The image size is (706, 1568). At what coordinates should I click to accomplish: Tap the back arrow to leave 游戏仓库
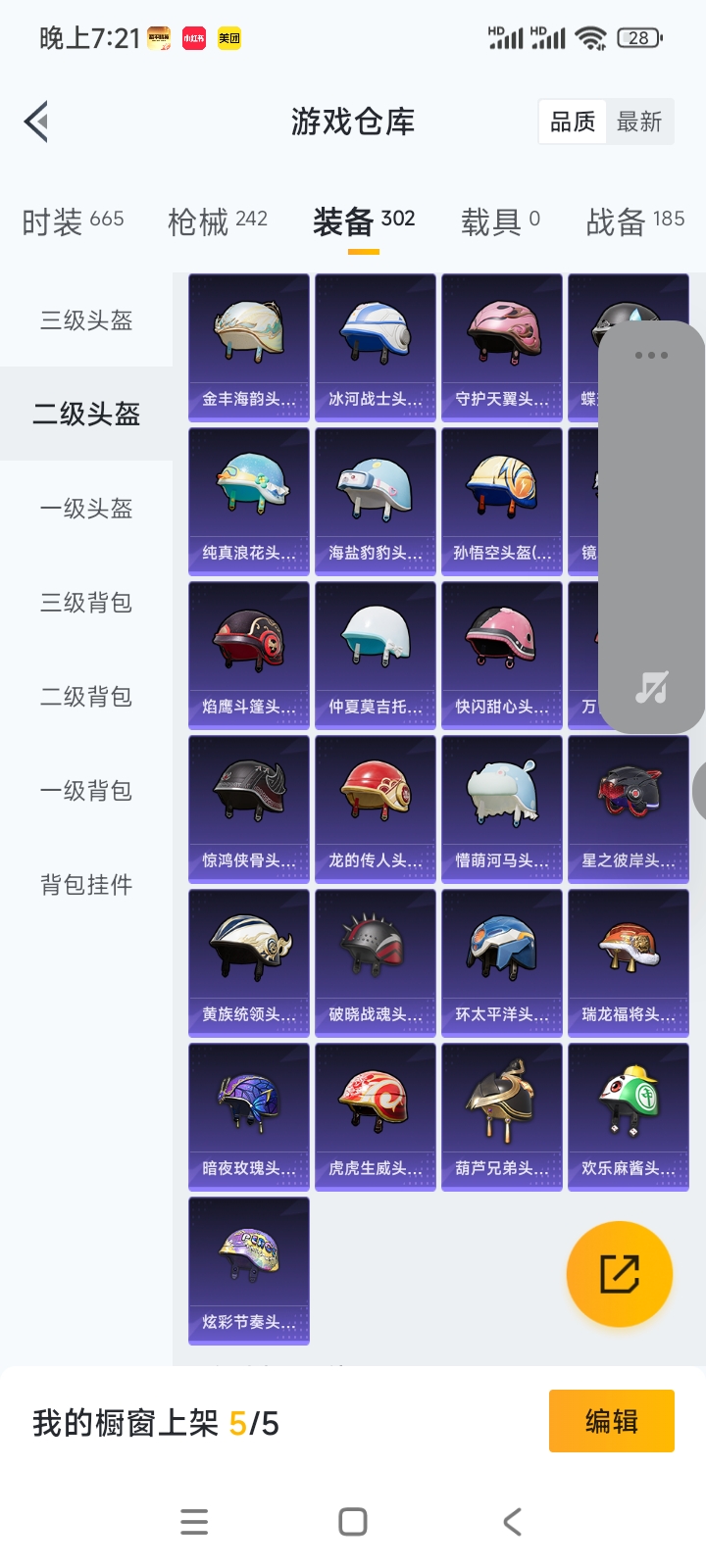coord(37,122)
